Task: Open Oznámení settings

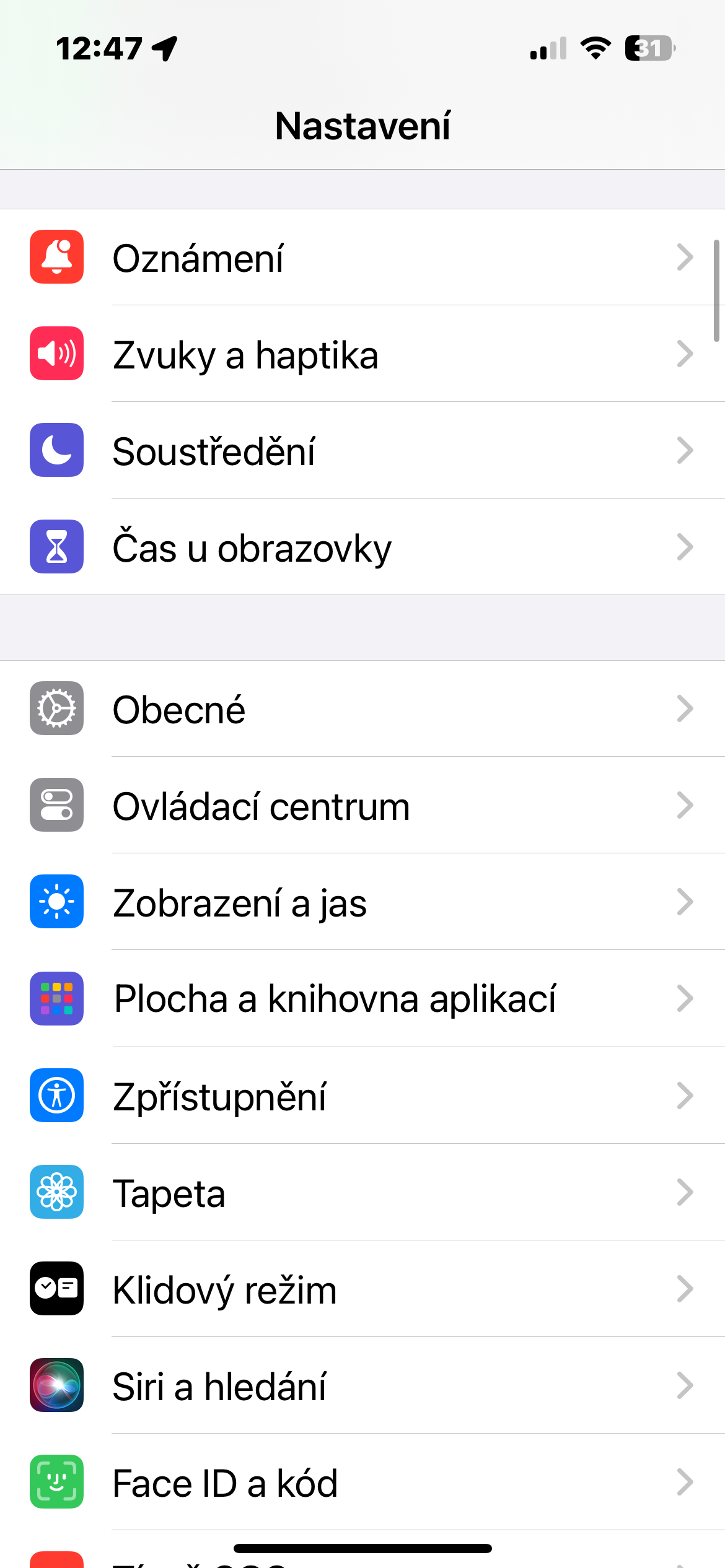Action: 362,258
